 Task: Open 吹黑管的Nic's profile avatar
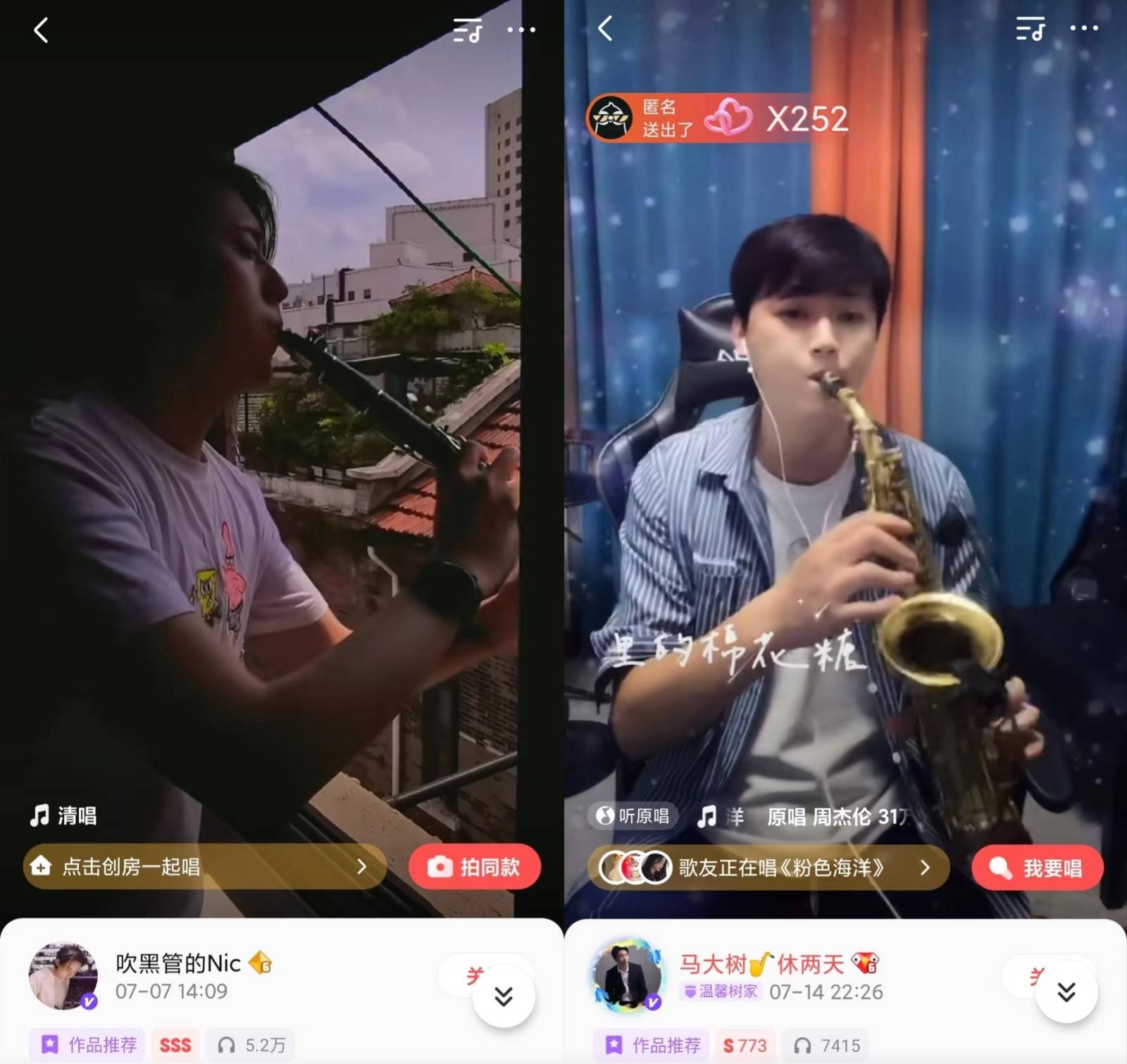pos(63,976)
